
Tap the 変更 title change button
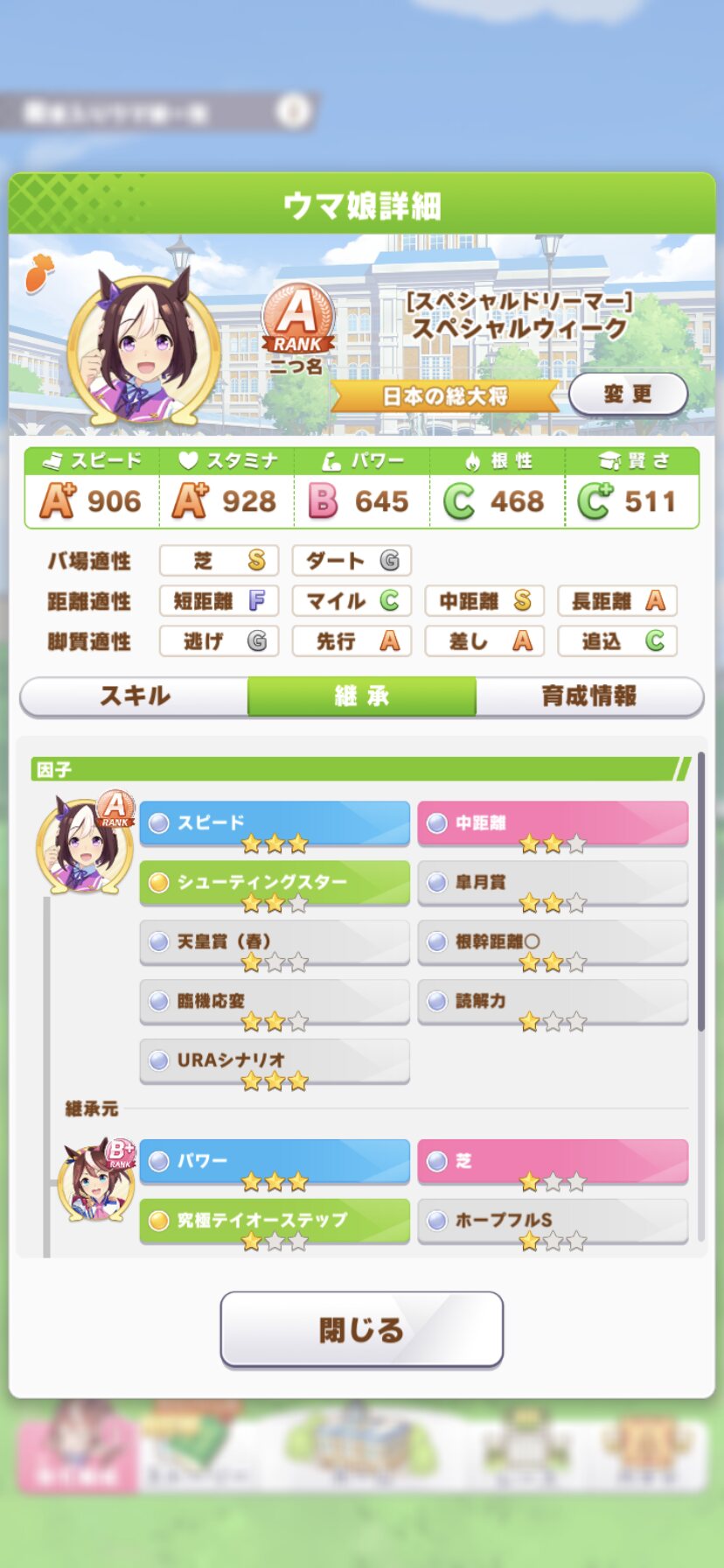pyautogui.click(x=628, y=394)
